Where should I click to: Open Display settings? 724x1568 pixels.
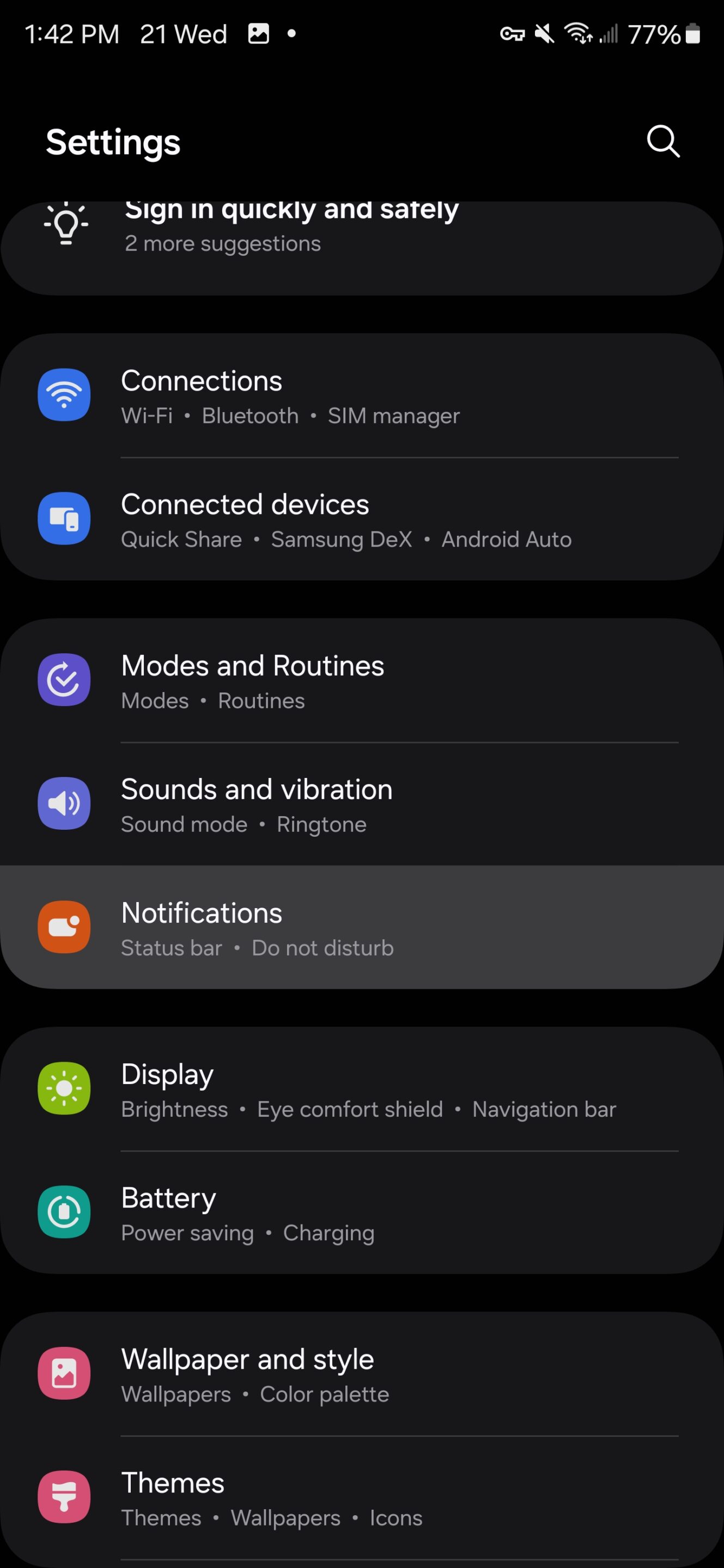coord(362,1089)
